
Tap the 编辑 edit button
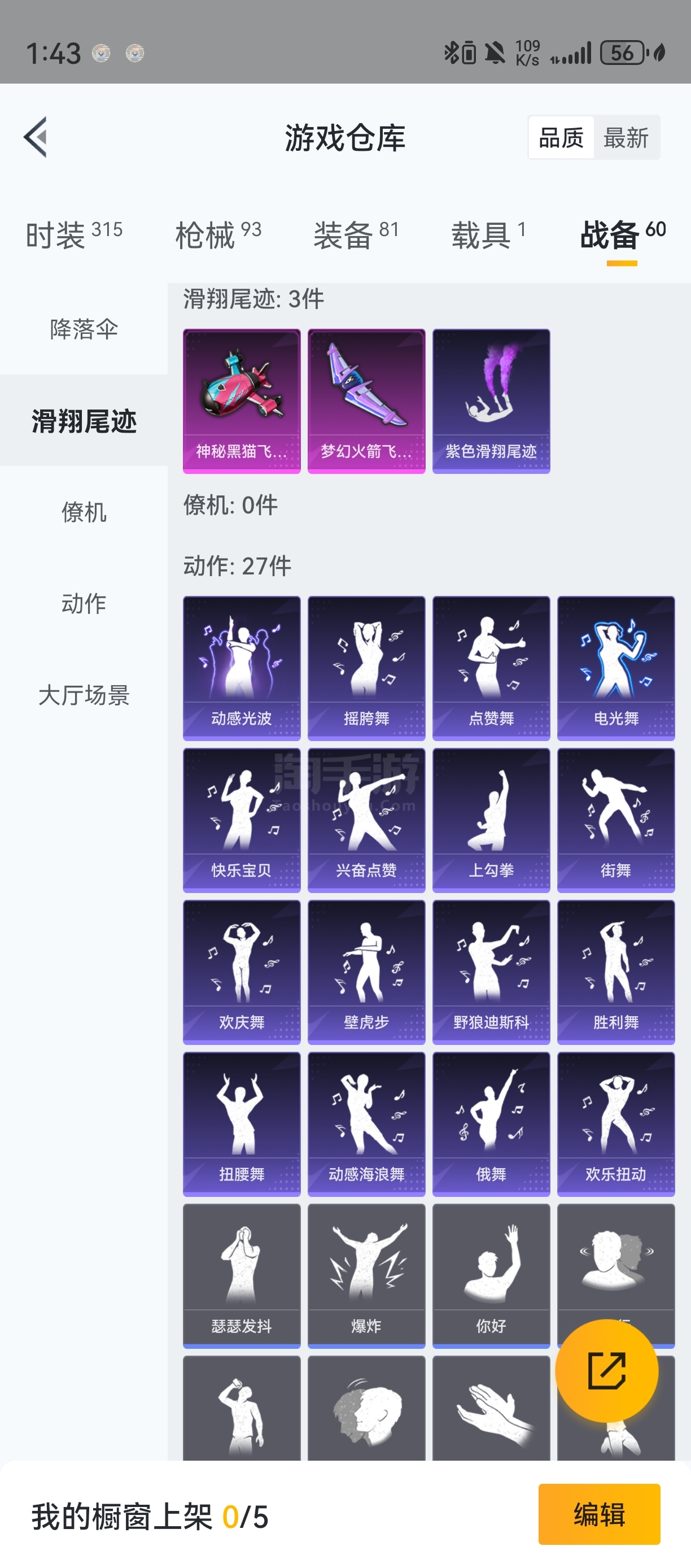point(599,1514)
